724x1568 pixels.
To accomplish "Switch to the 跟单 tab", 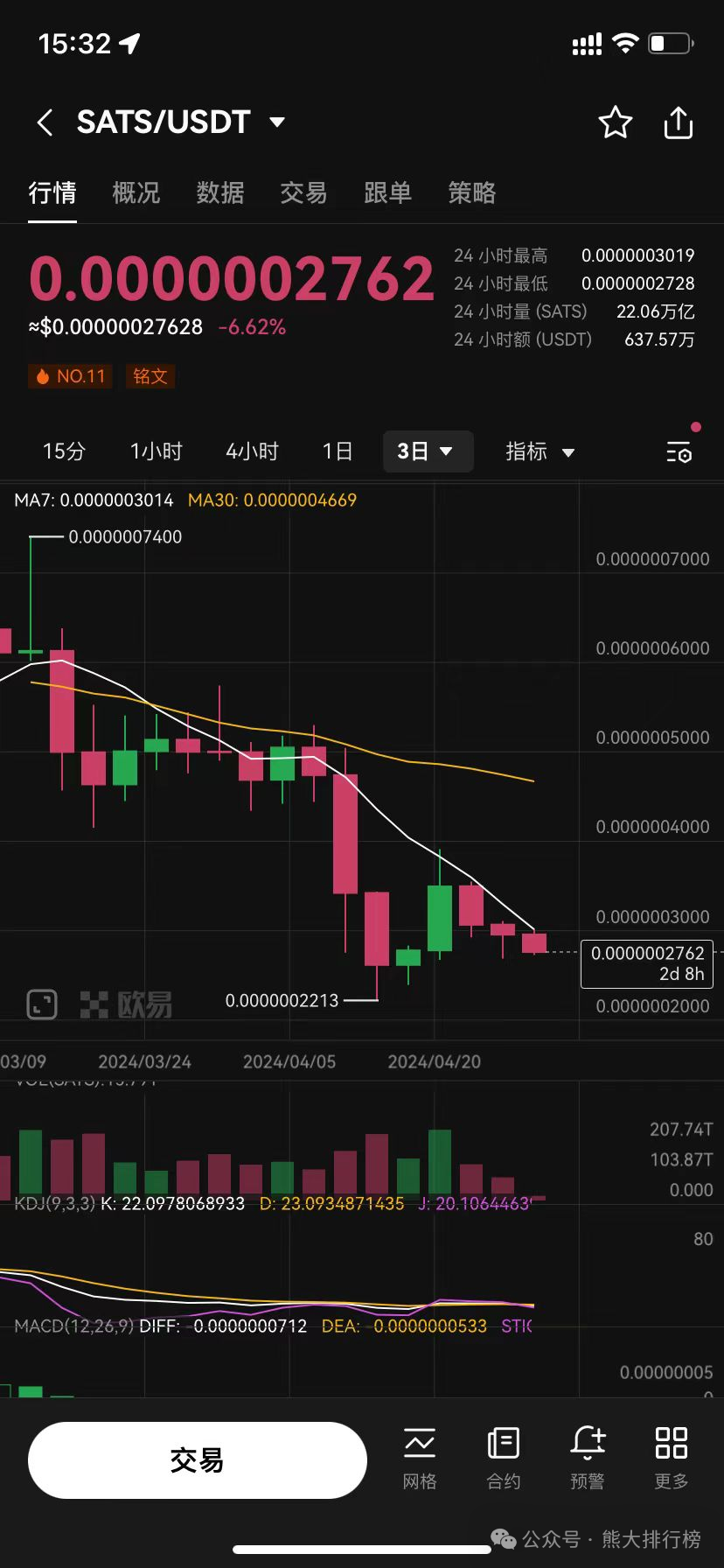I will (x=388, y=192).
